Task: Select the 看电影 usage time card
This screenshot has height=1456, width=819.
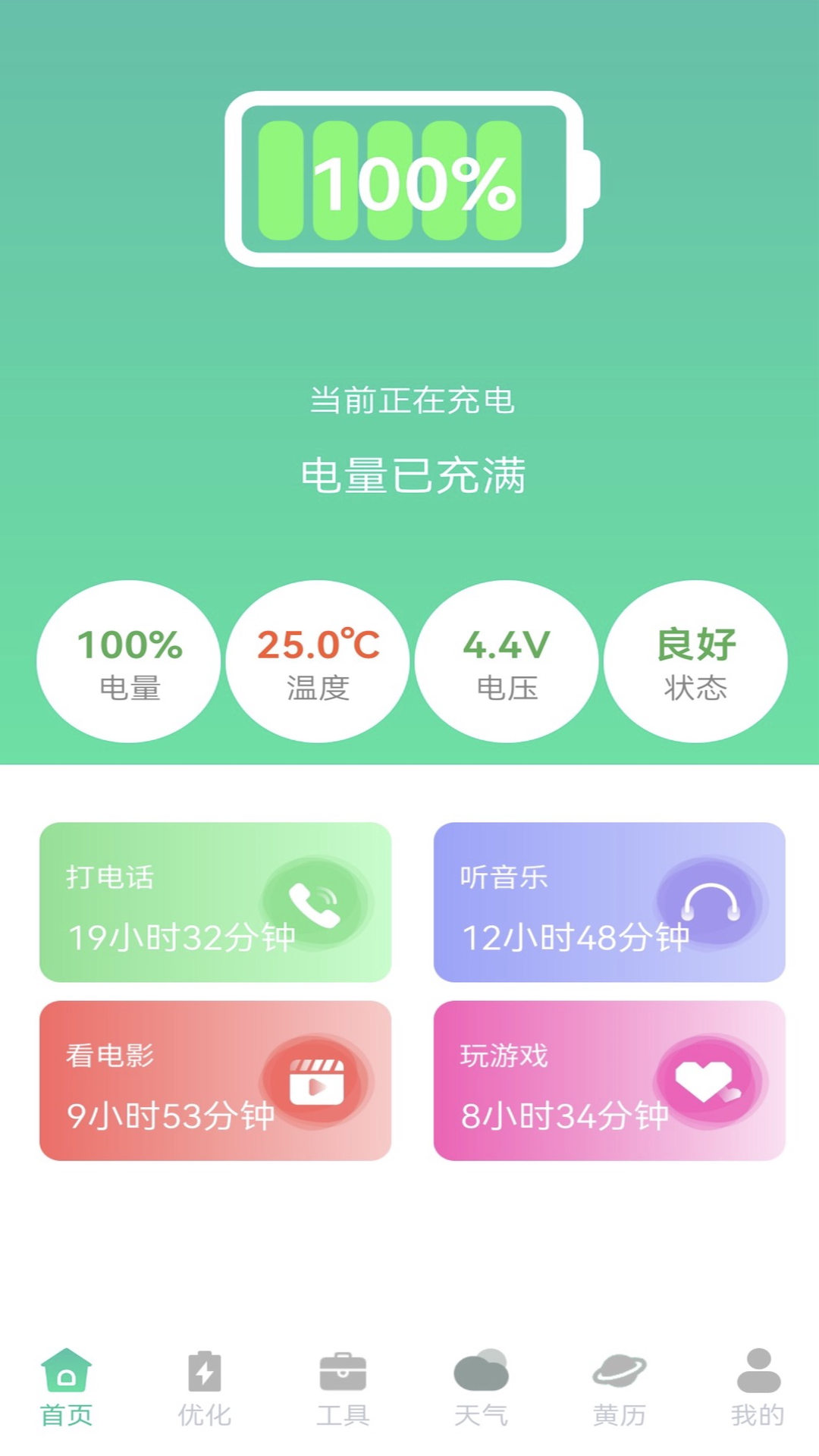Action: 215,1081
